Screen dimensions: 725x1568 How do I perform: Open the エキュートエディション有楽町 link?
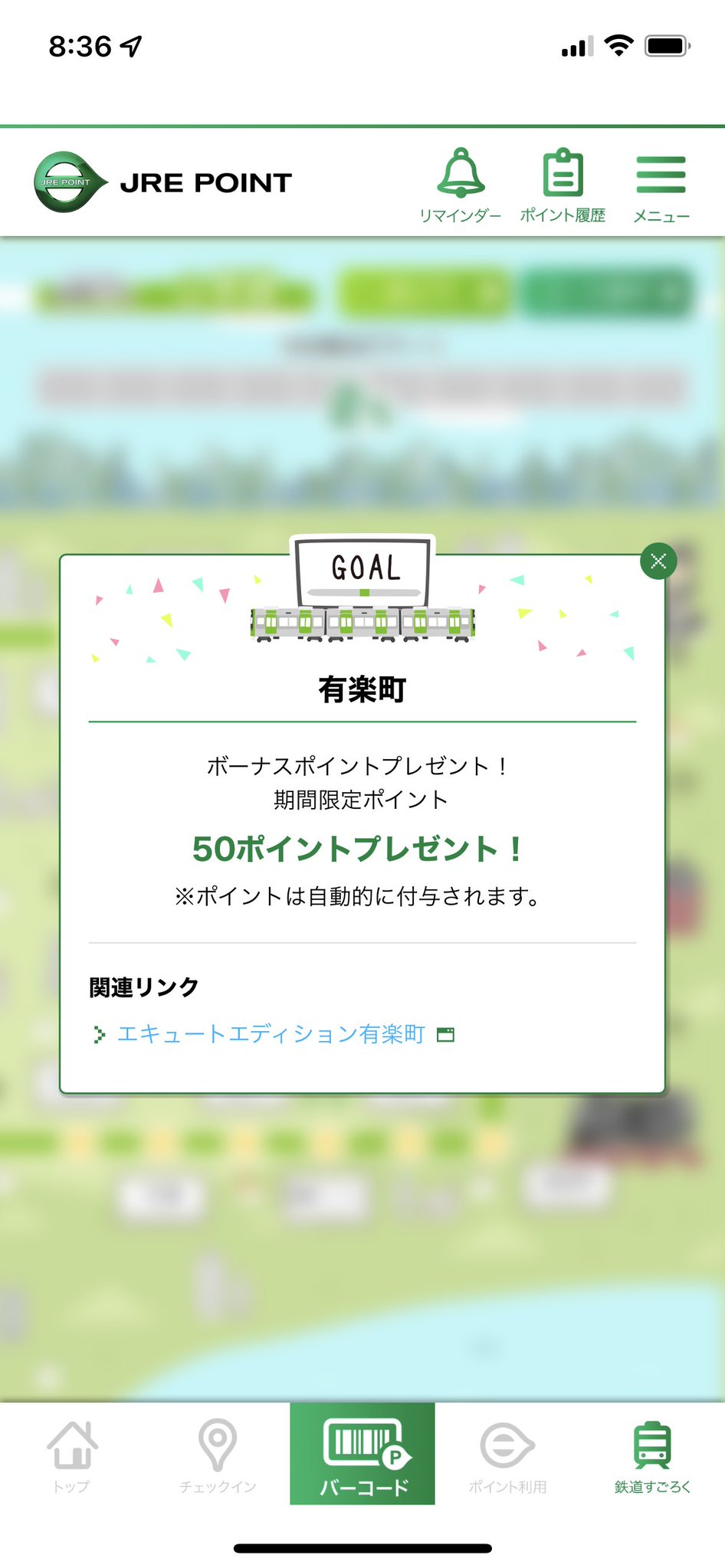coord(271,1034)
